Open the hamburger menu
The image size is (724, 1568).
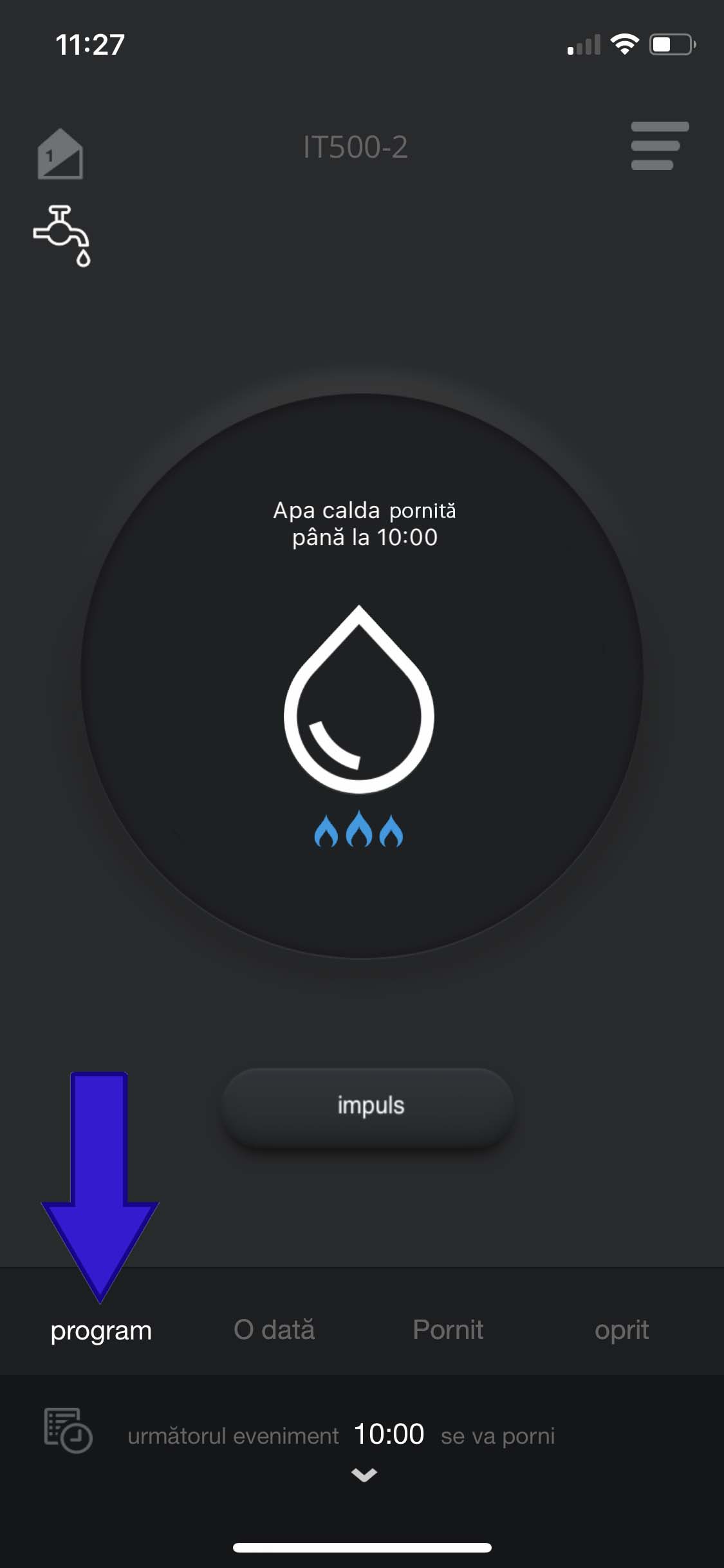click(x=660, y=146)
